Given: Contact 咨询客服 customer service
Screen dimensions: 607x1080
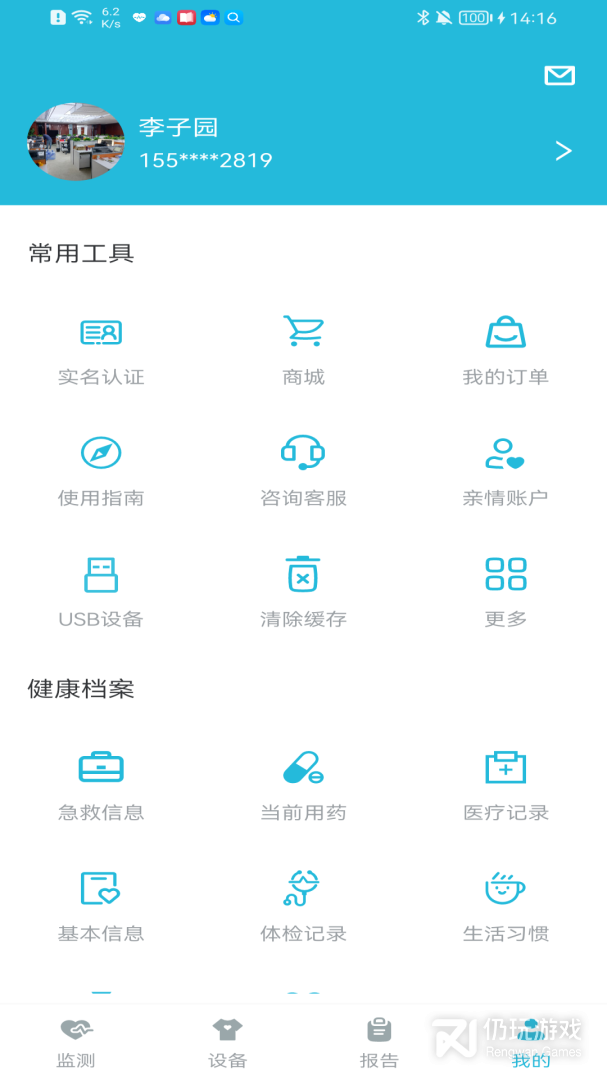Looking at the screenshot, I should 303,470.
